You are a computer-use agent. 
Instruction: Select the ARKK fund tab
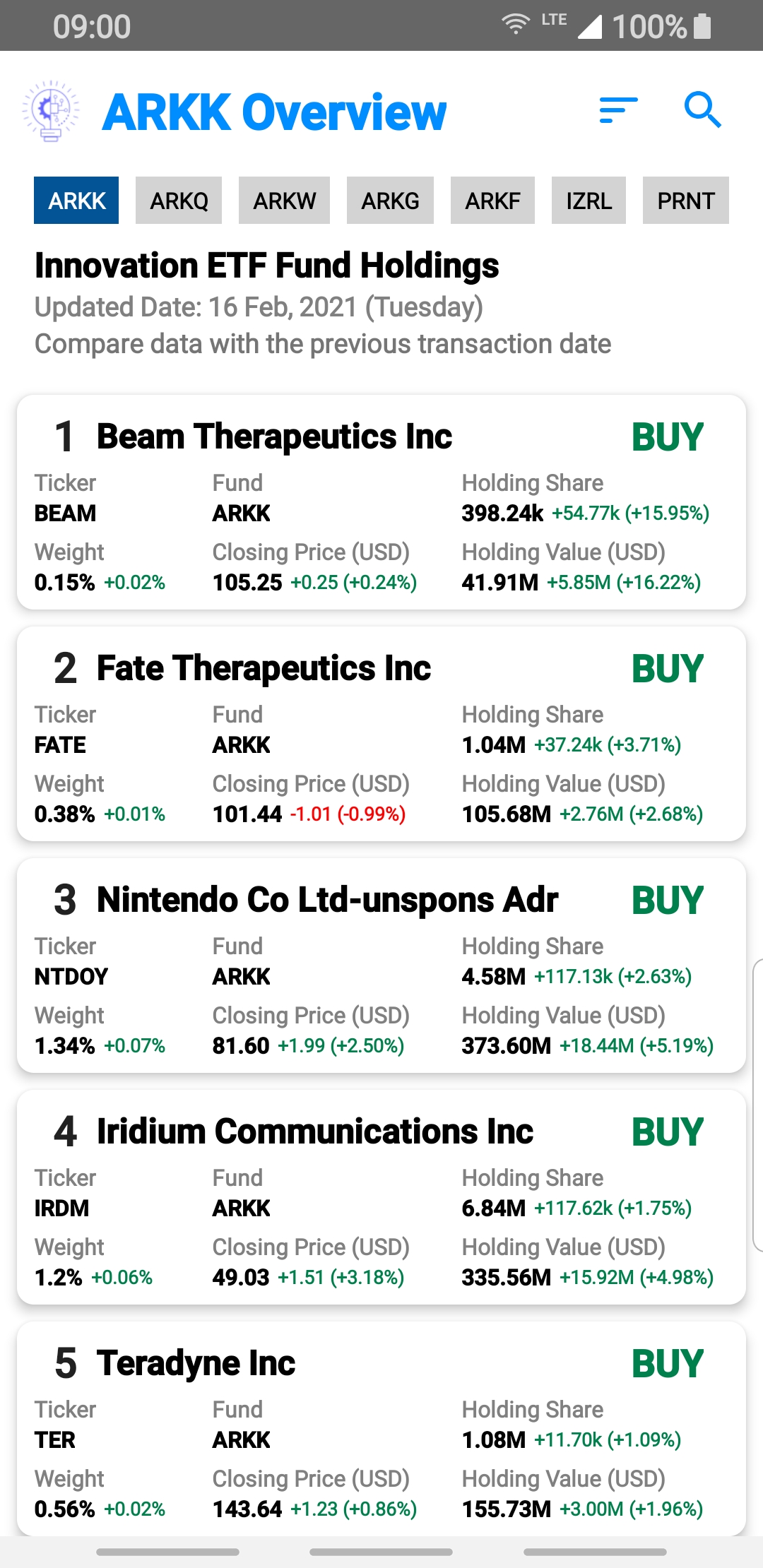76,201
